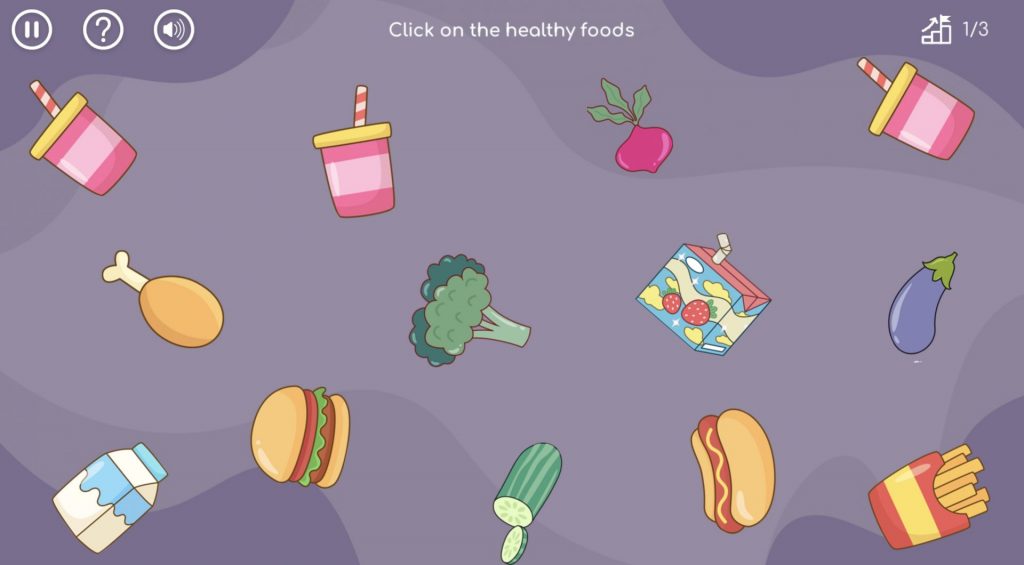Viewport: 1024px width, 565px height.
Task: Tap the strawberry juice box
Action: click(702, 299)
